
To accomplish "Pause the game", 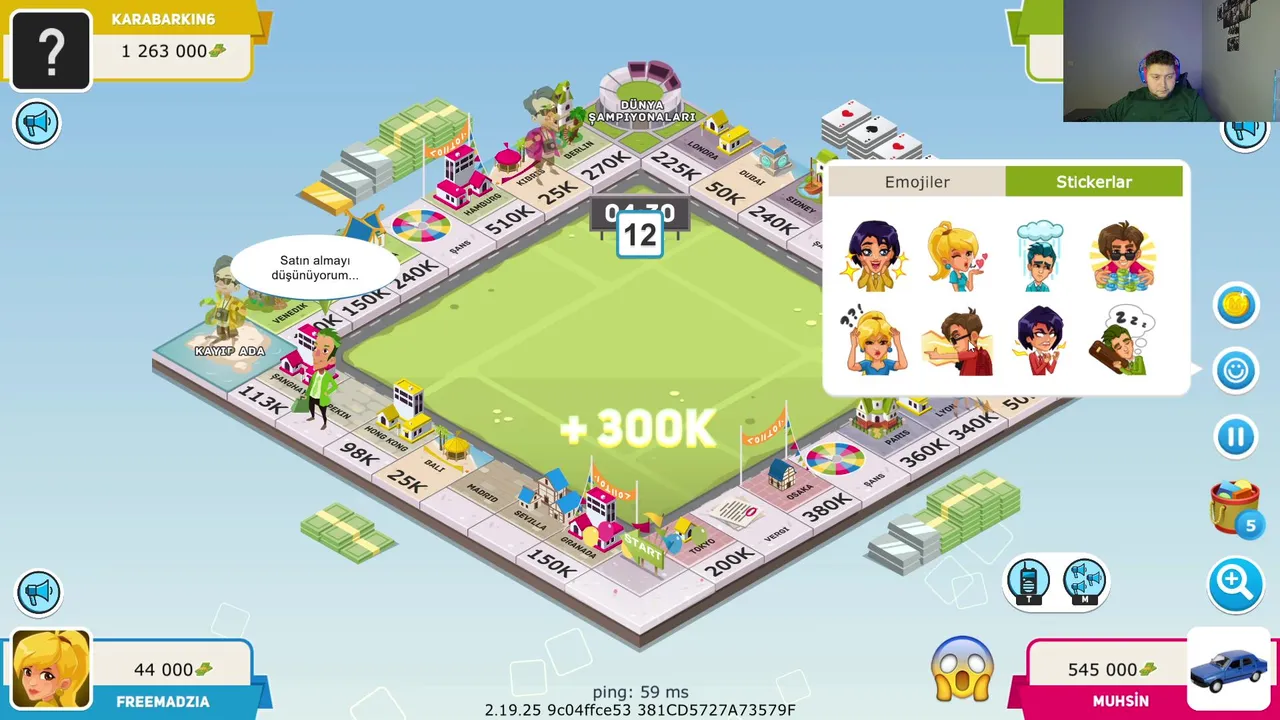I will pos(1235,437).
